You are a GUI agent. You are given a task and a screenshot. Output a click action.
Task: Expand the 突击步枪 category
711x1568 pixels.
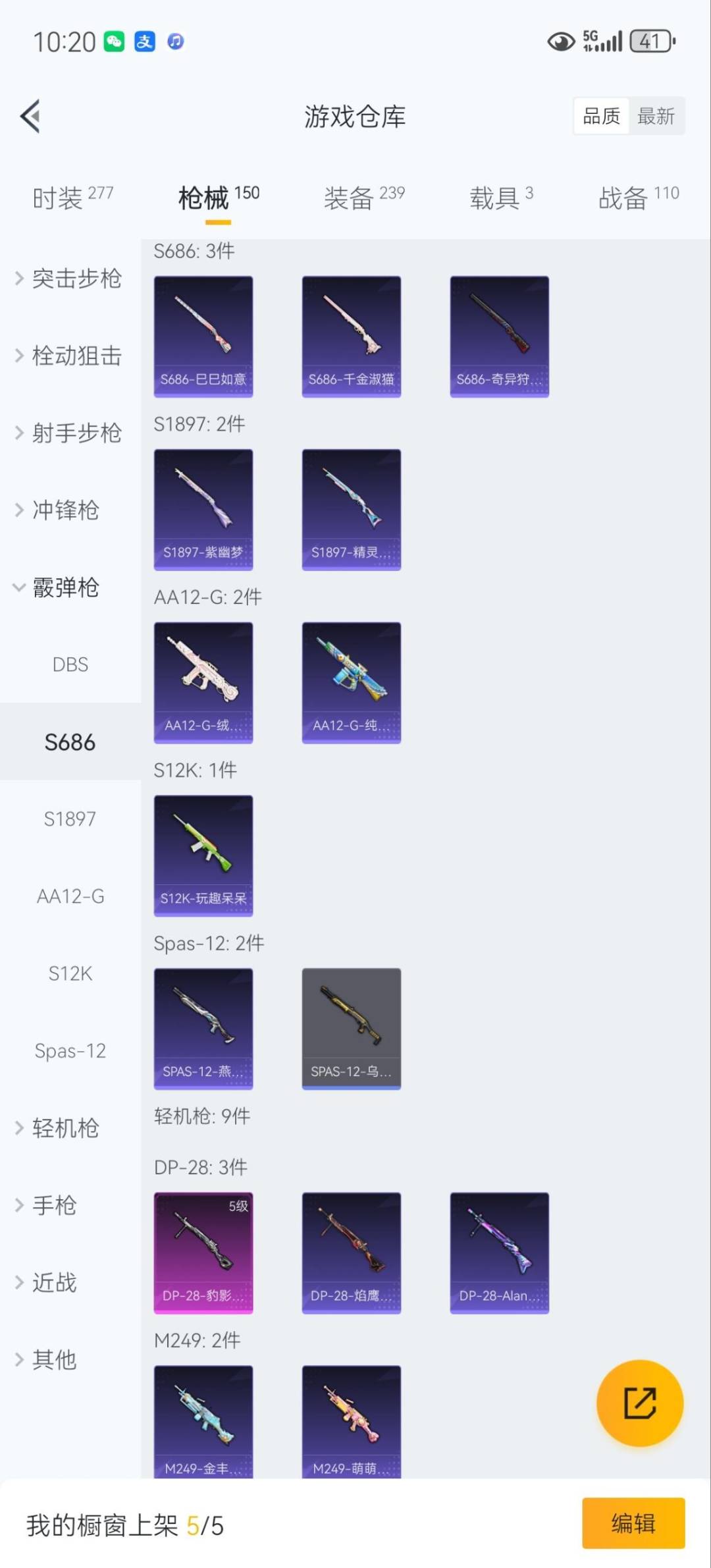(76, 279)
